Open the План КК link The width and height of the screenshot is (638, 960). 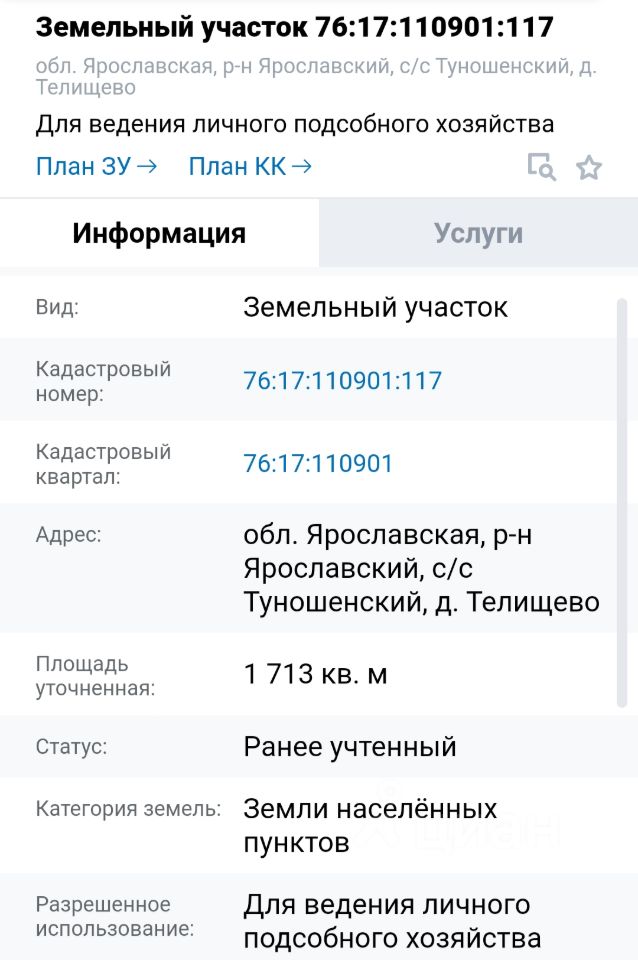[250, 166]
